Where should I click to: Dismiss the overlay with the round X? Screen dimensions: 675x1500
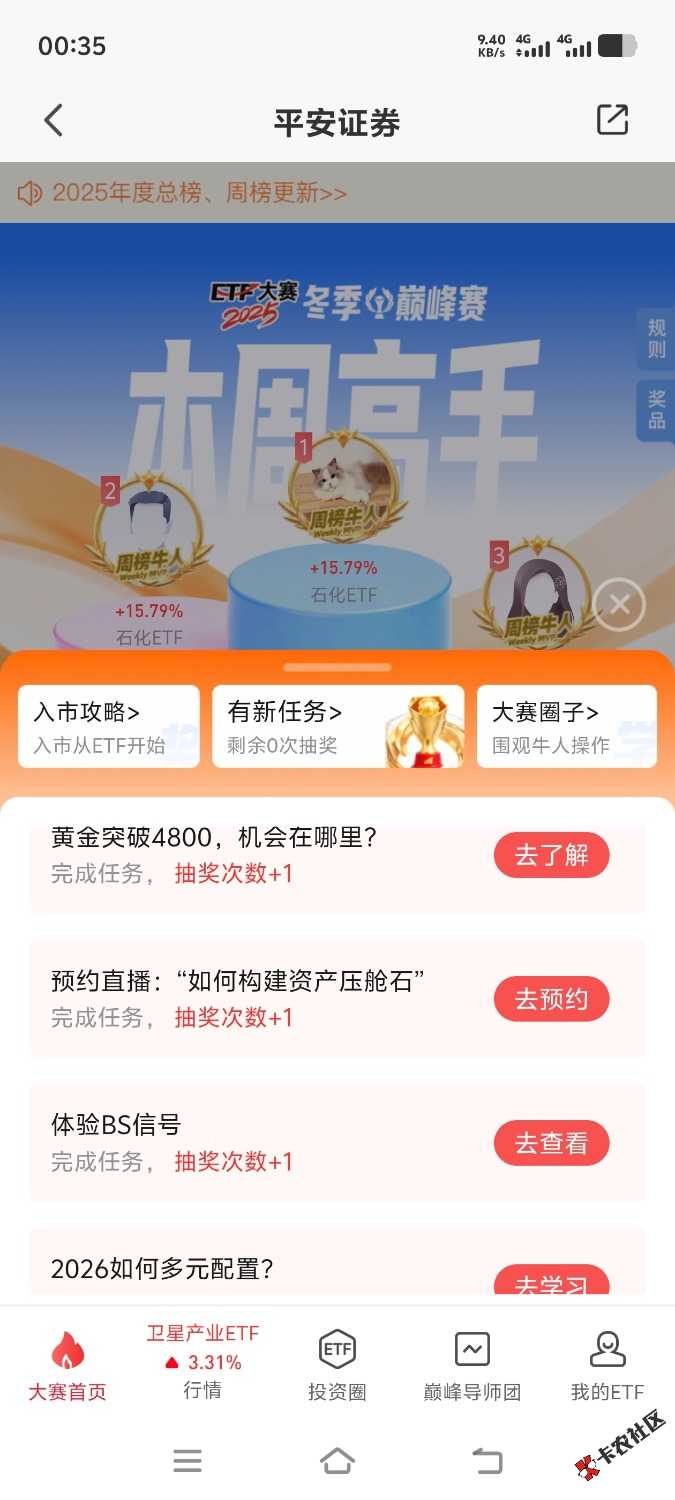[619, 604]
